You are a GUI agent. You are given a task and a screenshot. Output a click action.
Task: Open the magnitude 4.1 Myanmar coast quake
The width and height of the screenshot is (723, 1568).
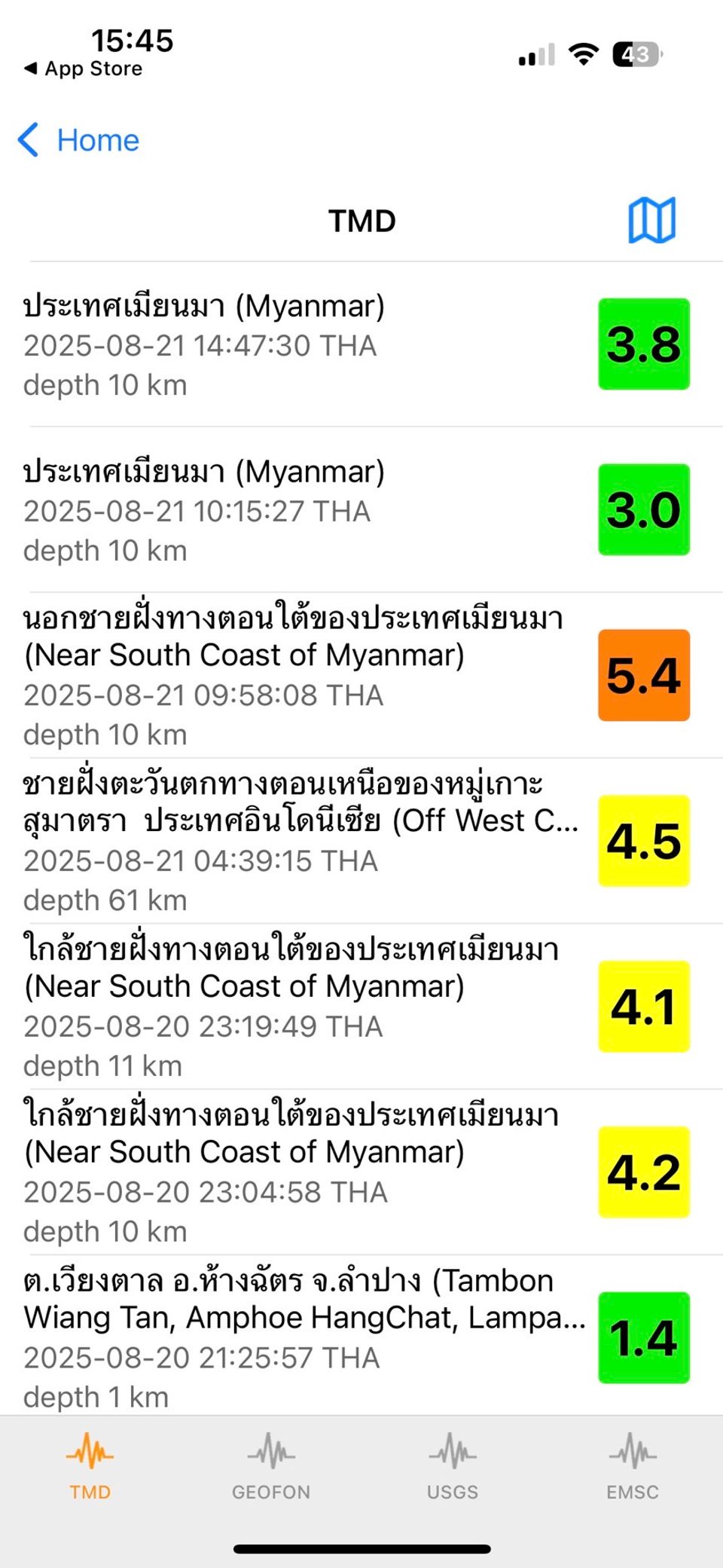301,1007
